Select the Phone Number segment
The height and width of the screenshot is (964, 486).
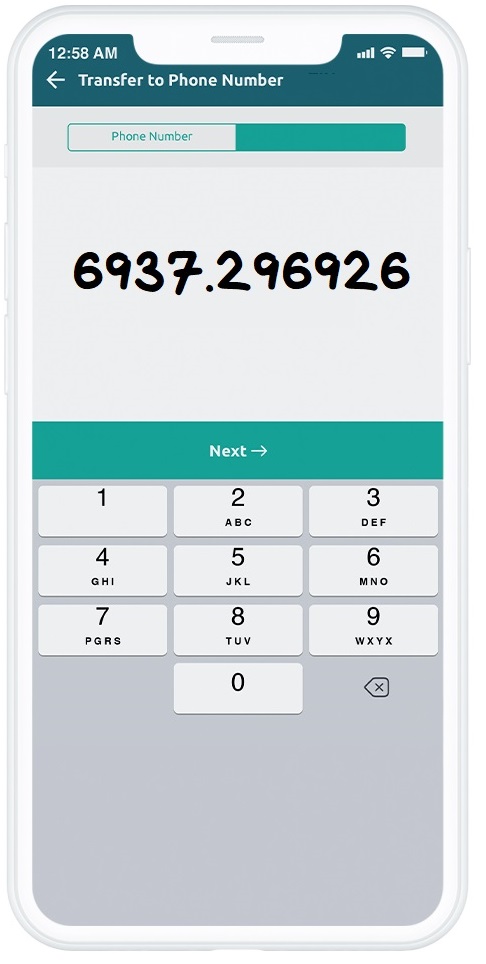[152, 137]
